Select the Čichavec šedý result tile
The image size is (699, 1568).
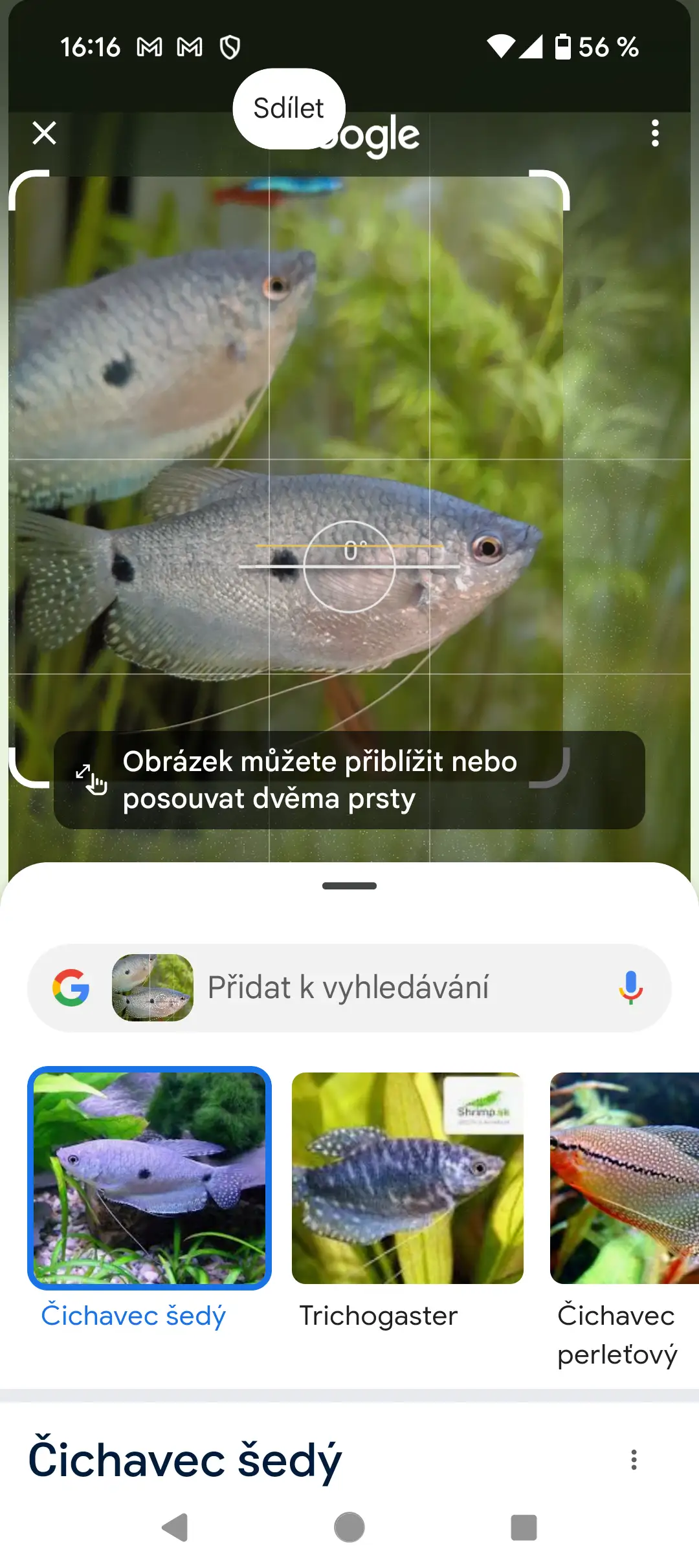[150, 1177]
